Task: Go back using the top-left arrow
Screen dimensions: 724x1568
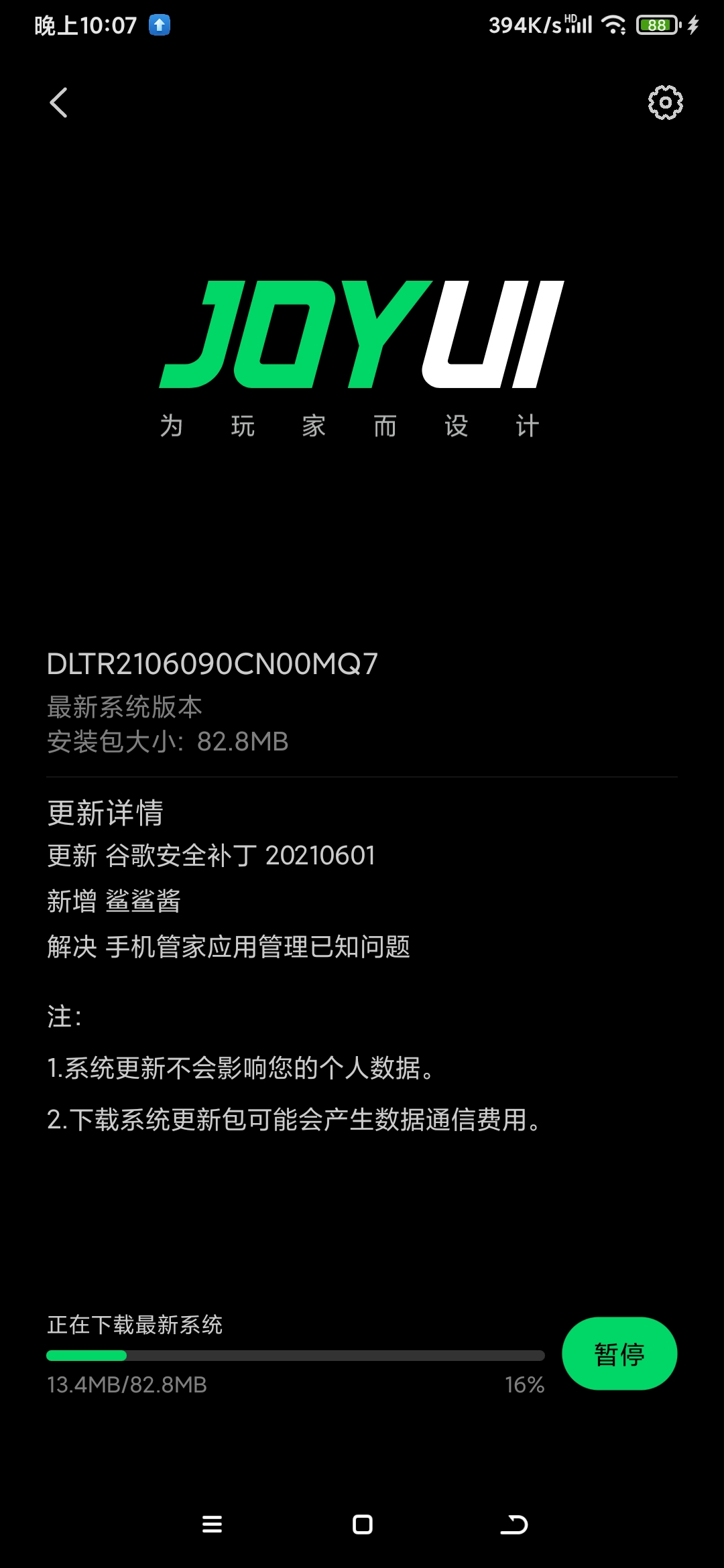Action: pyautogui.click(x=59, y=103)
